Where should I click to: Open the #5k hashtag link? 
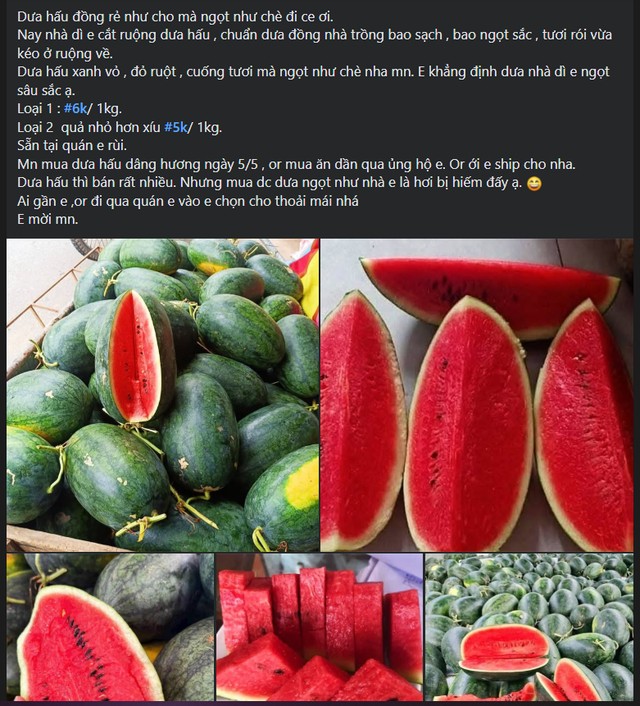[x=177, y=127]
